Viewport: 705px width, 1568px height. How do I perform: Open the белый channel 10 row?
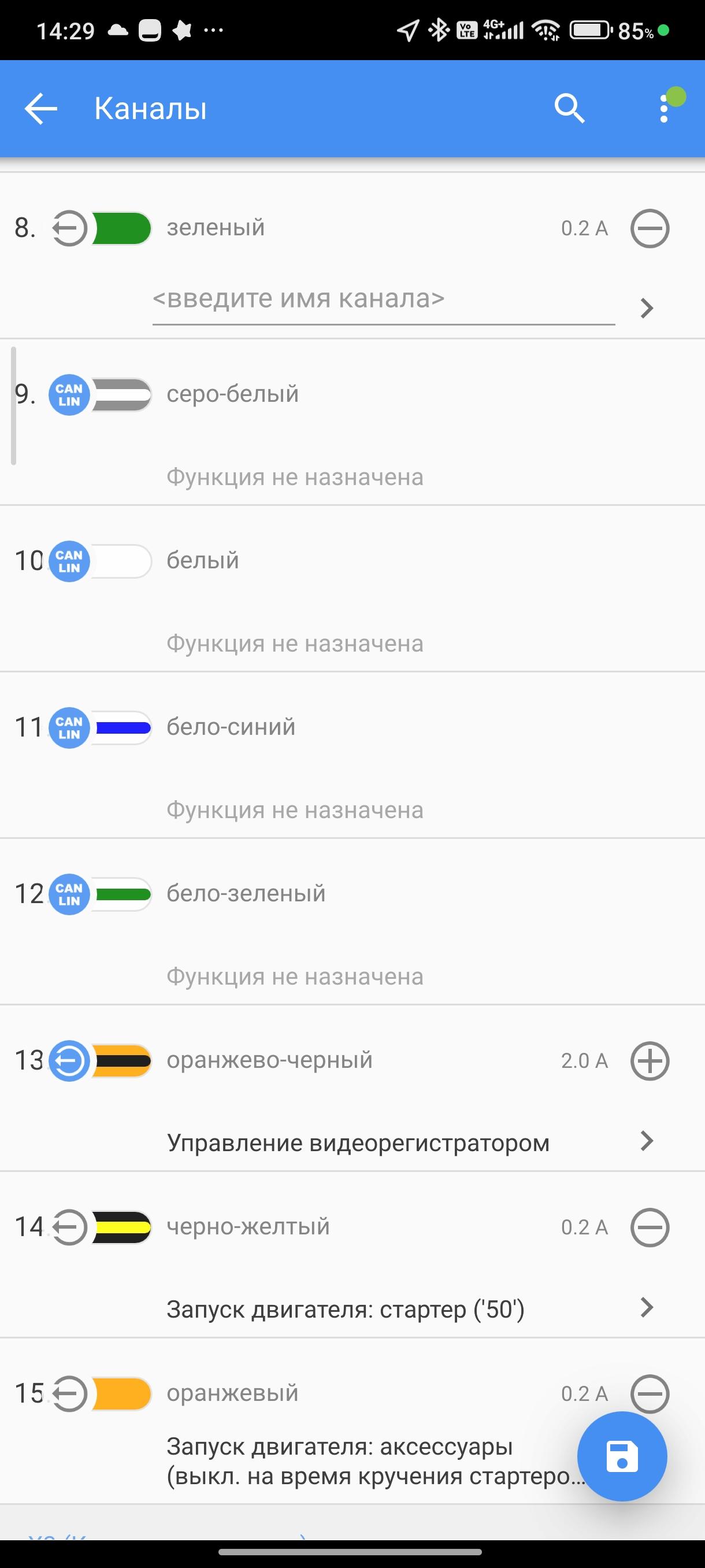tap(353, 588)
